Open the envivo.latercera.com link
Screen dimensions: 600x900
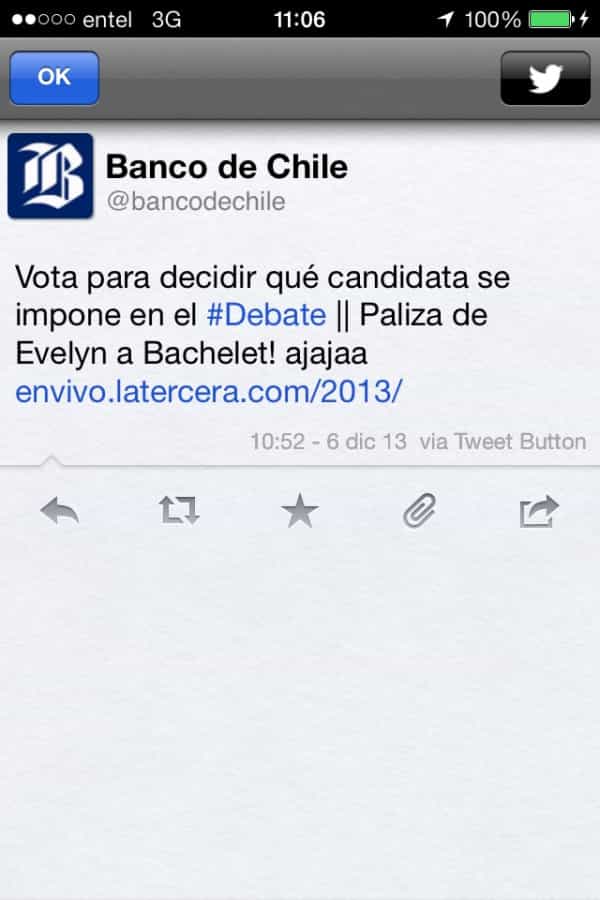208,391
